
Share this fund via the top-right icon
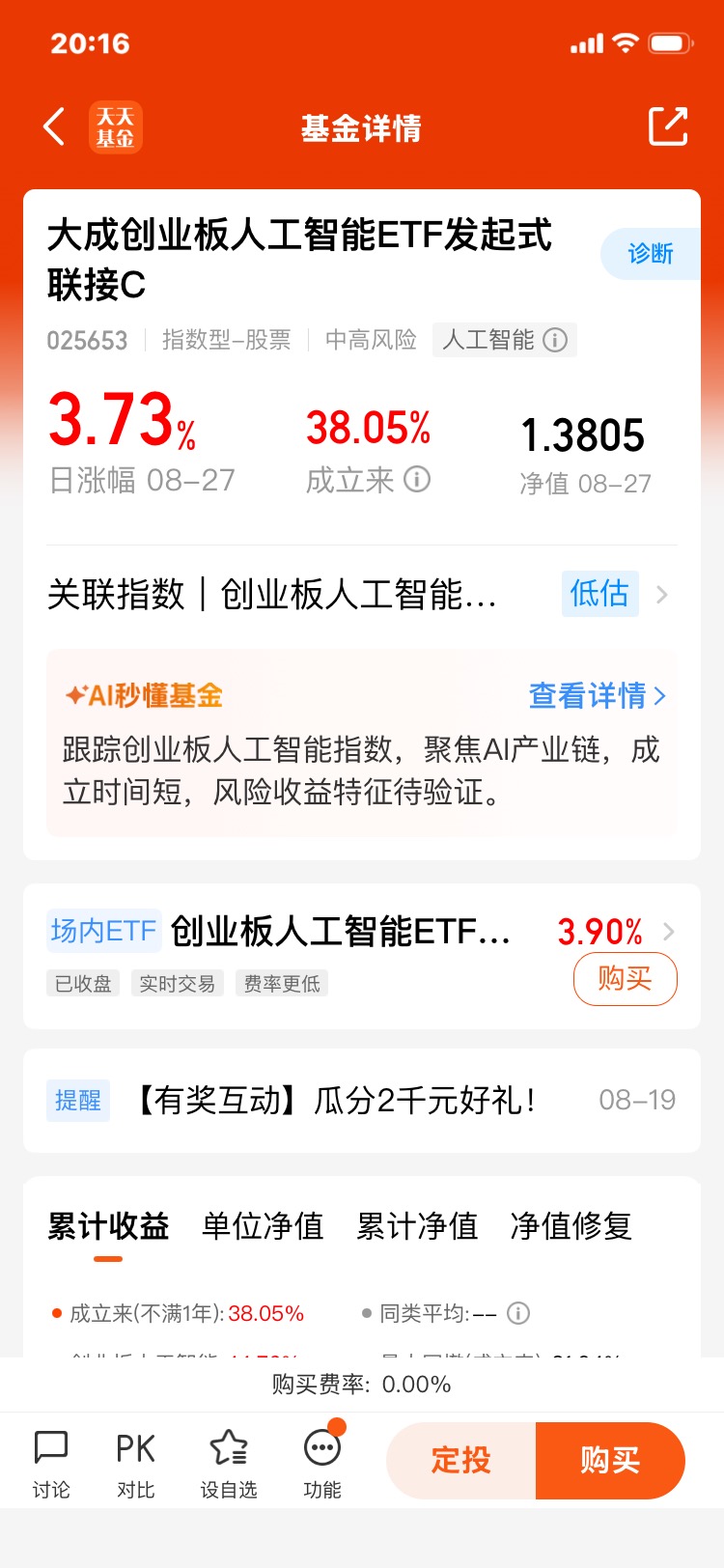668,126
